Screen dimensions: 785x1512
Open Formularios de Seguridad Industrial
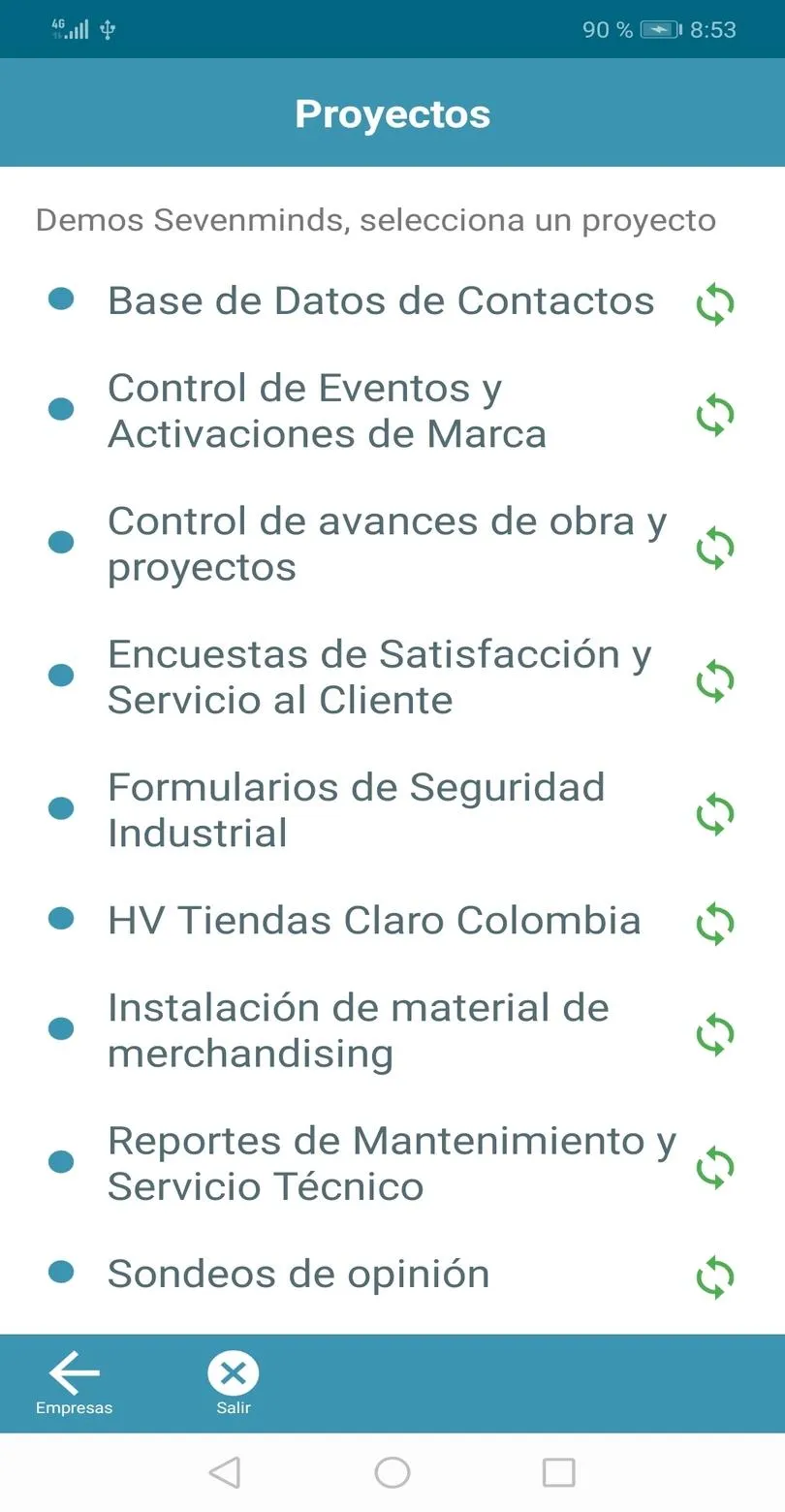(356, 810)
